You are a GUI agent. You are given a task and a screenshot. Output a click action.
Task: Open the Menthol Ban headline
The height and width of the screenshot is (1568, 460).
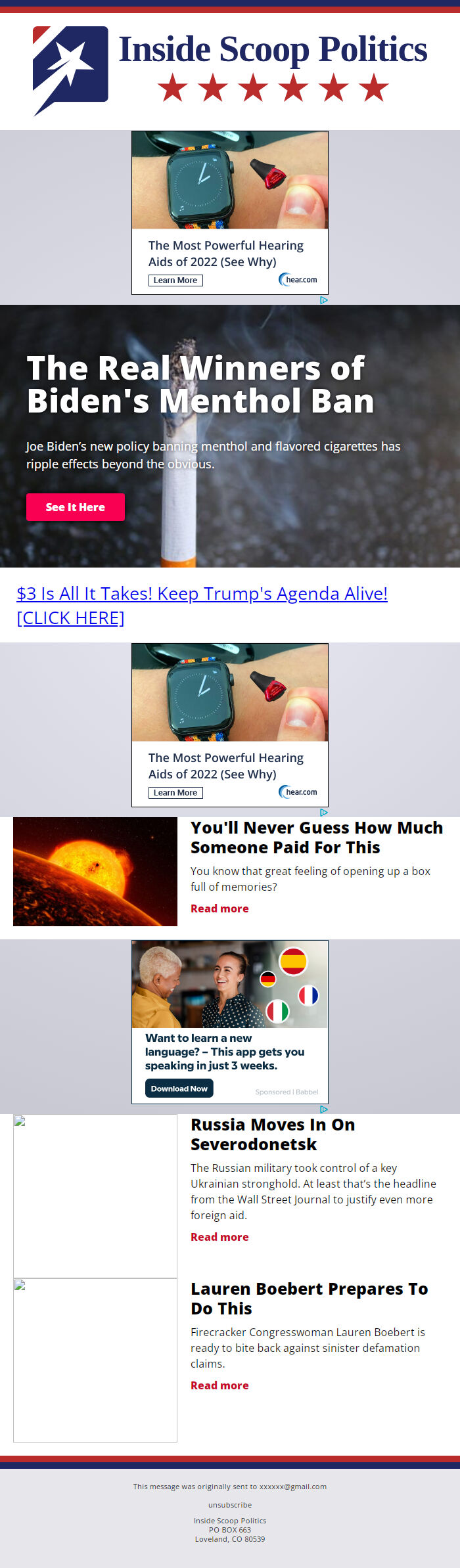[200, 384]
